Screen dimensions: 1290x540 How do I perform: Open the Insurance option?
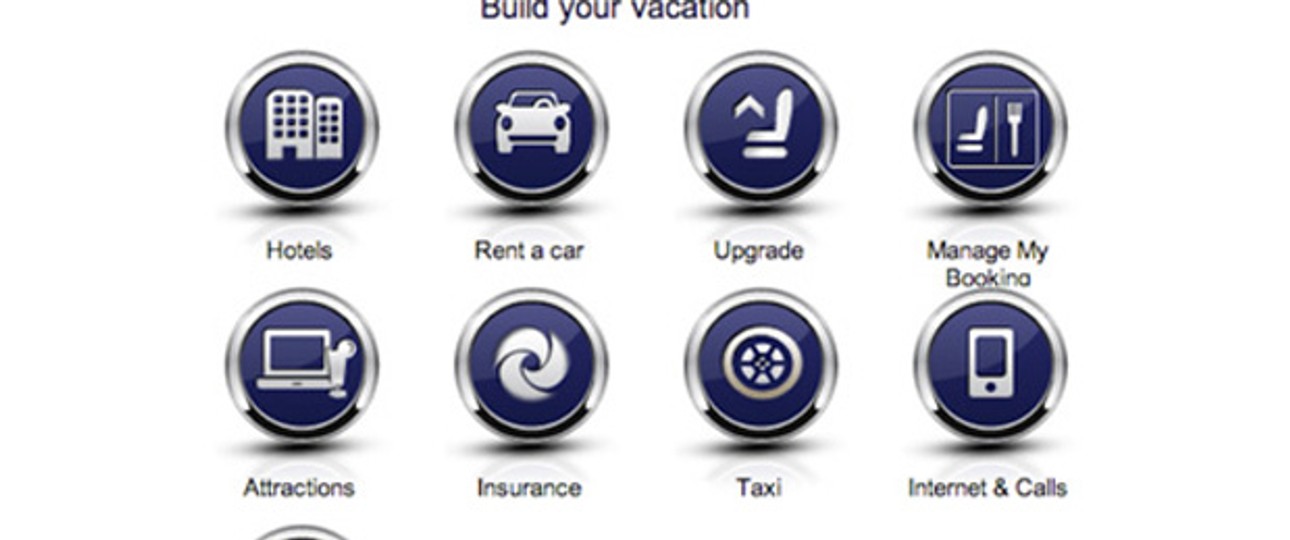pos(531,365)
